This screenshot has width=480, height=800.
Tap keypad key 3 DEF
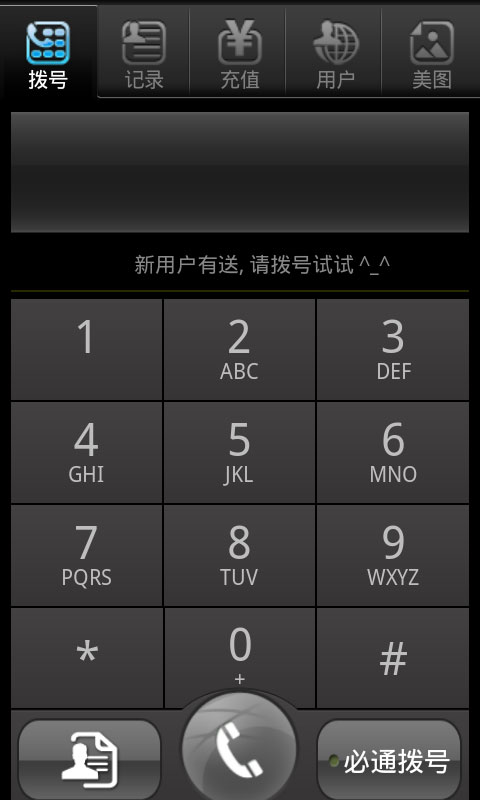pyautogui.click(x=393, y=349)
